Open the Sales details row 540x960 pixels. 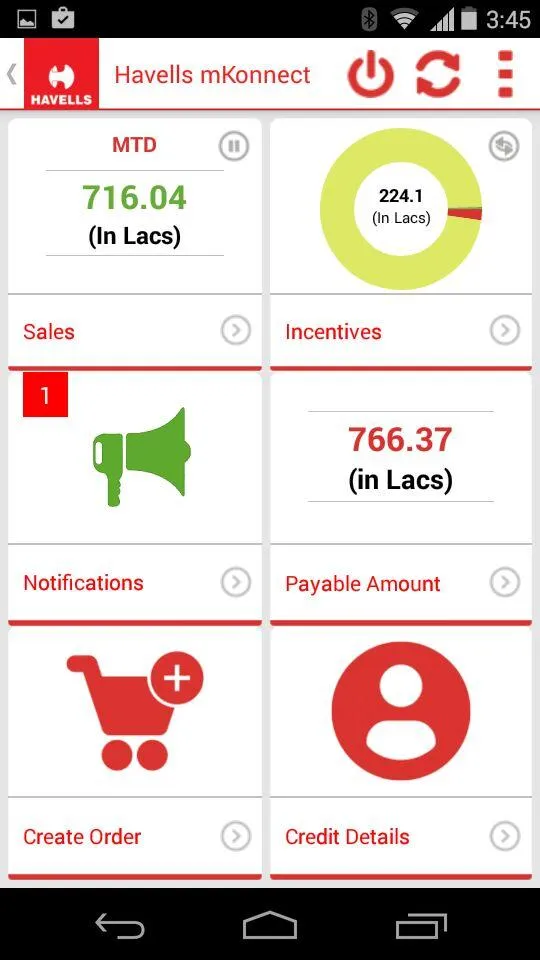point(135,331)
